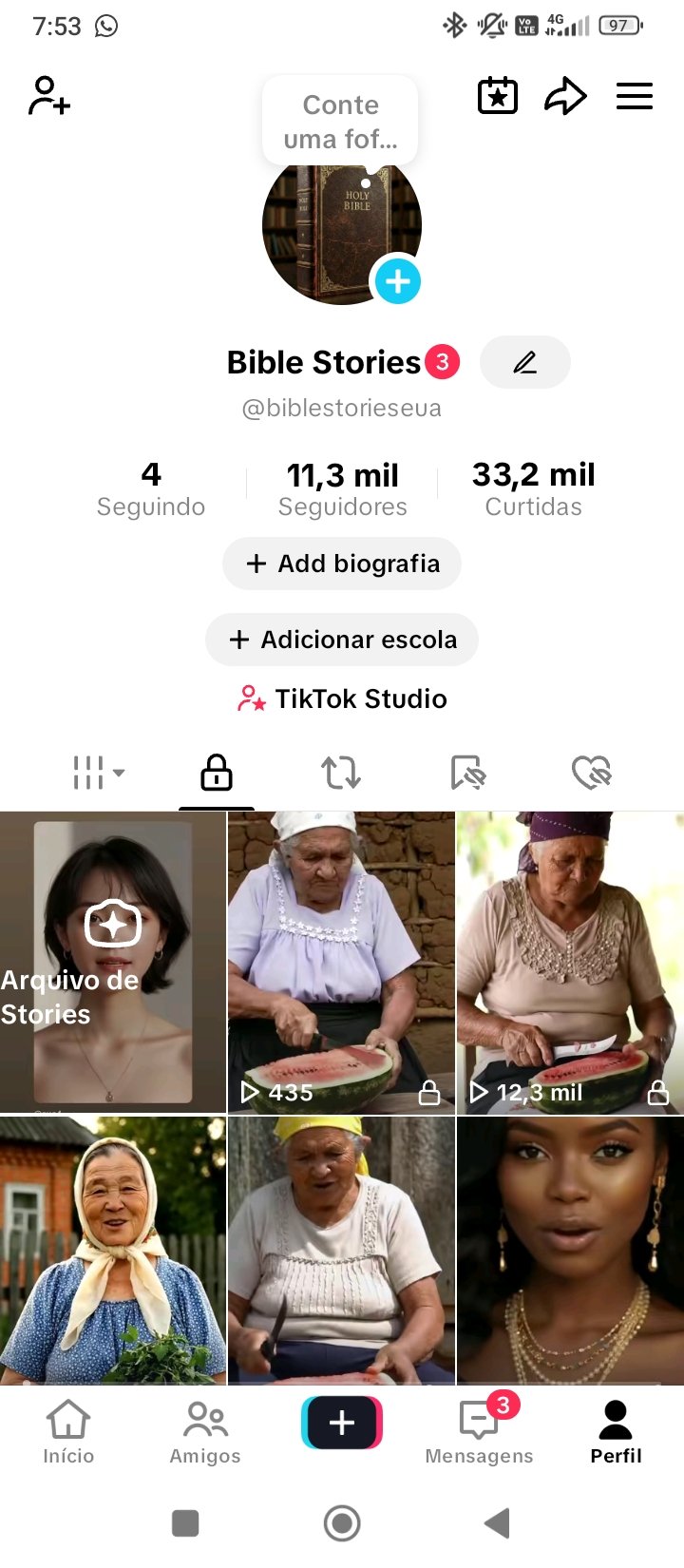Tap Add biografia button

(342, 564)
